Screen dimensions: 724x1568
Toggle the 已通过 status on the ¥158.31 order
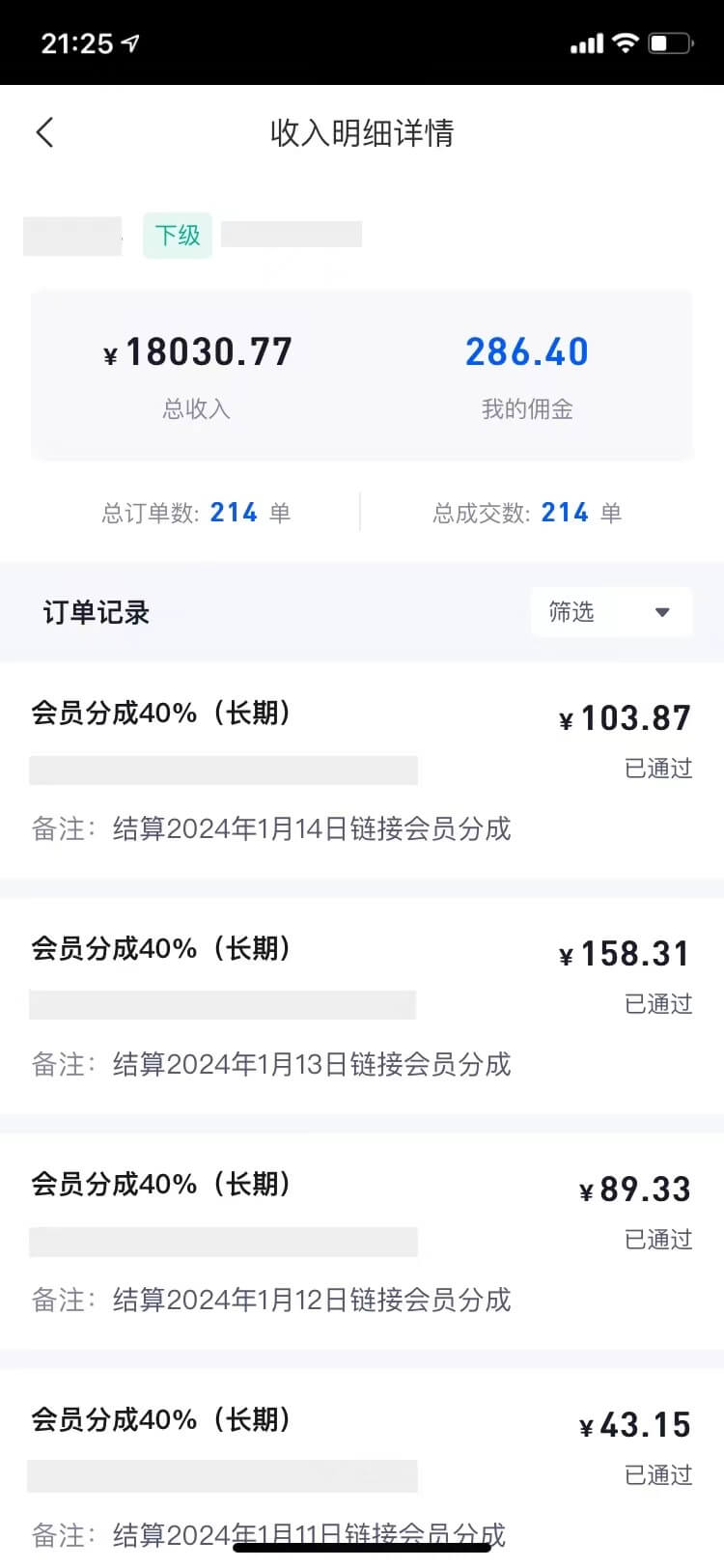[657, 1004]
